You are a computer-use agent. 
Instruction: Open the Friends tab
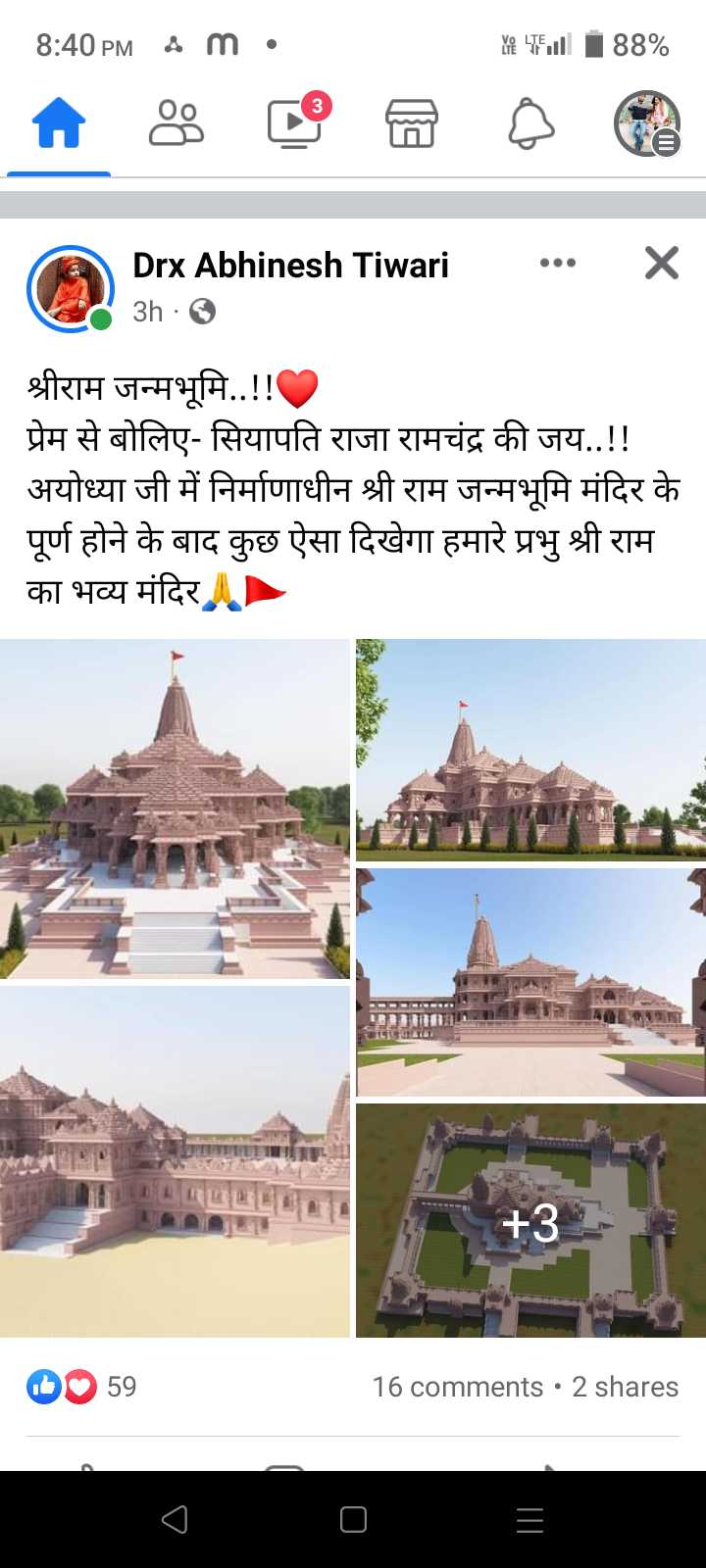click(176, 124)
